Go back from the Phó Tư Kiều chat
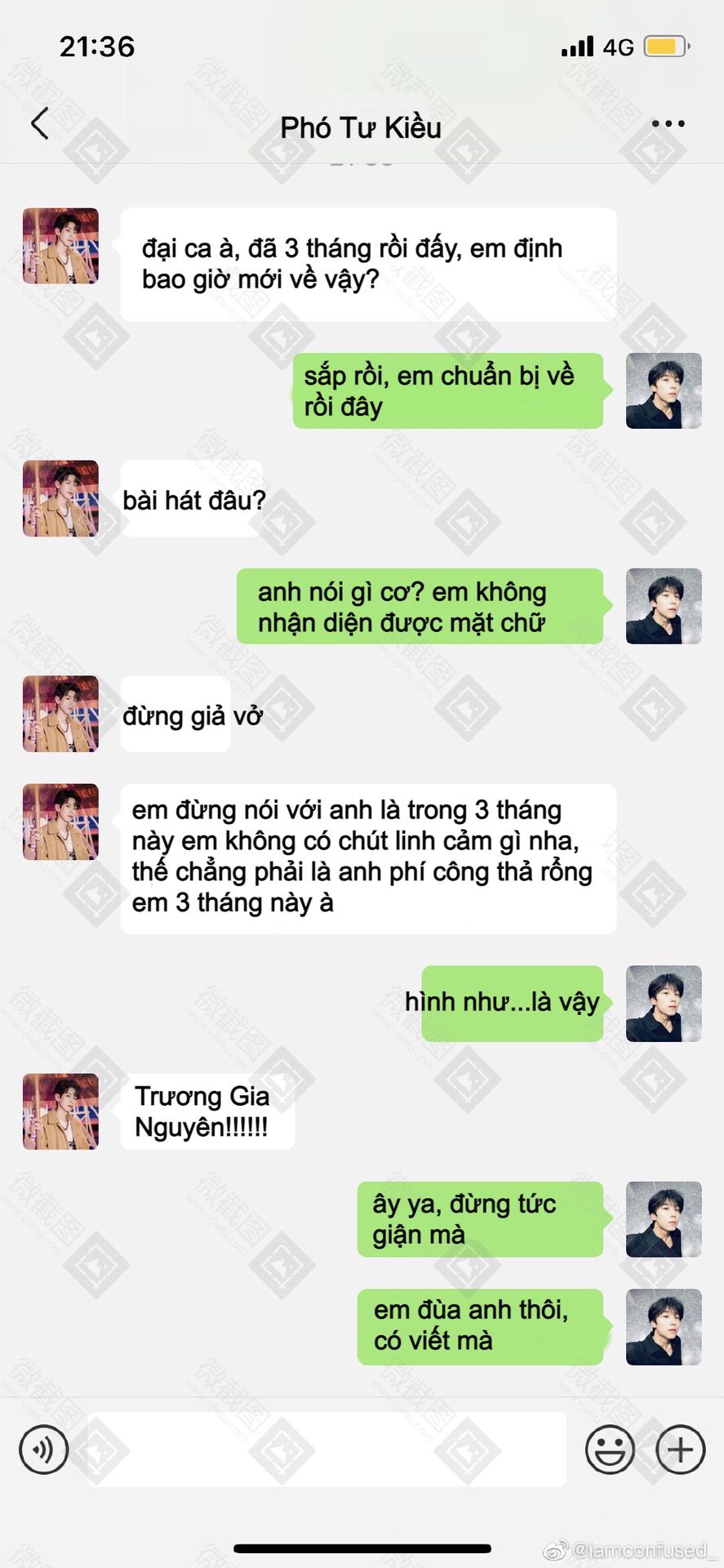Viewport: 724px width, 1568px height. point(39,124)
